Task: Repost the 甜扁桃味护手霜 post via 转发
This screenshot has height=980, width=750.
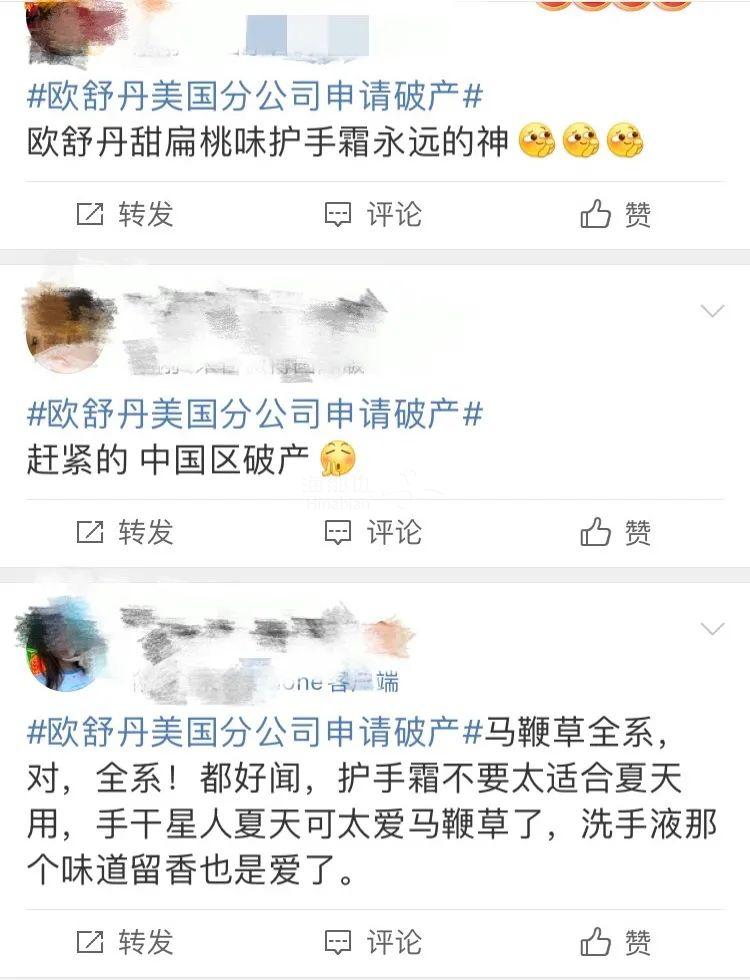Action: (x=125, y=214)
